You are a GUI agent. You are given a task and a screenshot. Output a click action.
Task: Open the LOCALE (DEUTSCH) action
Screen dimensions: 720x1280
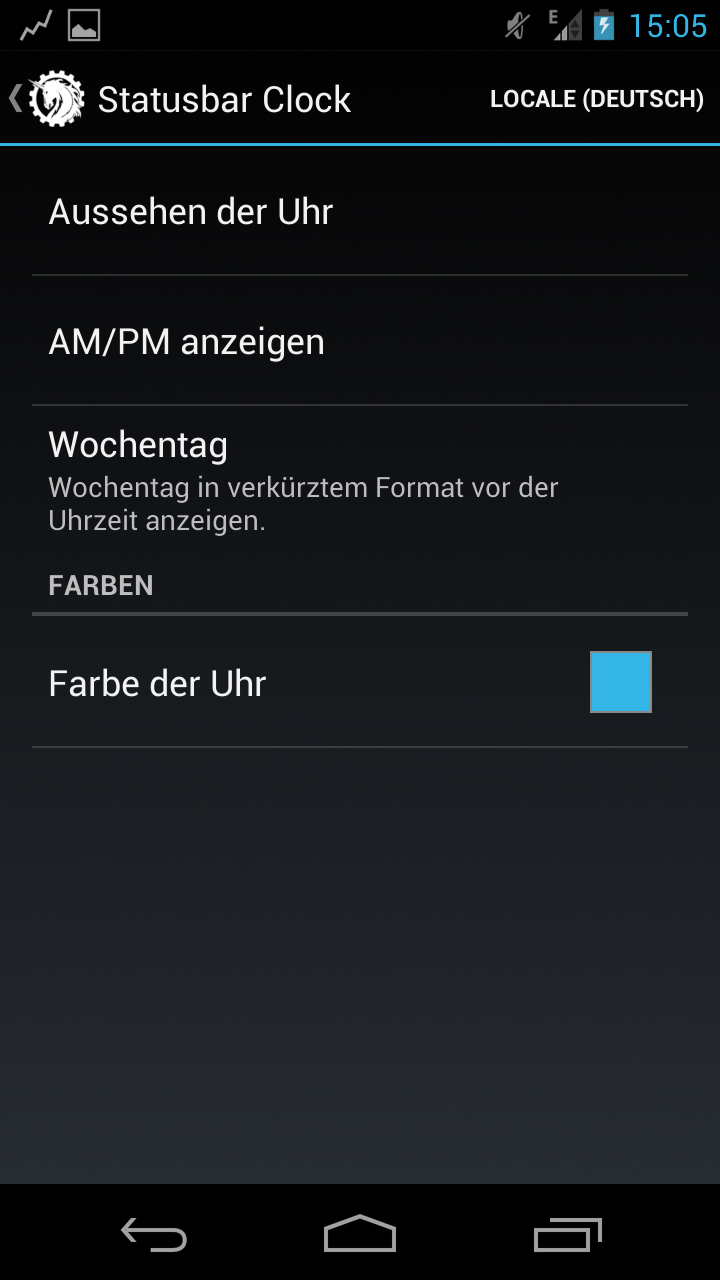point(597,99)
